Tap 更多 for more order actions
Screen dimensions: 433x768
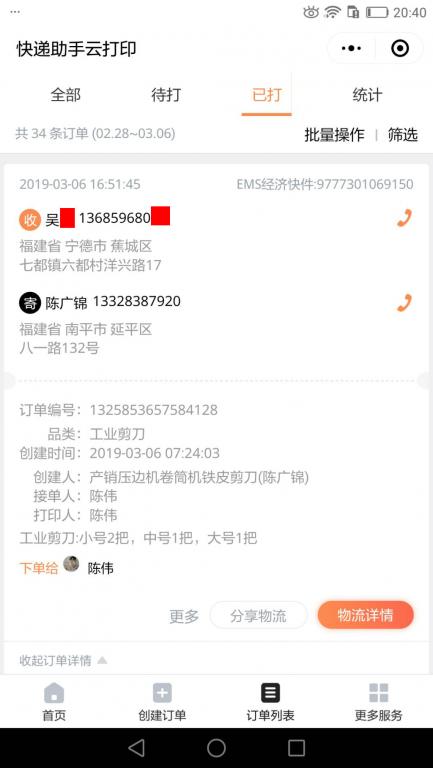pyautogui.click(x=184, y=616)
